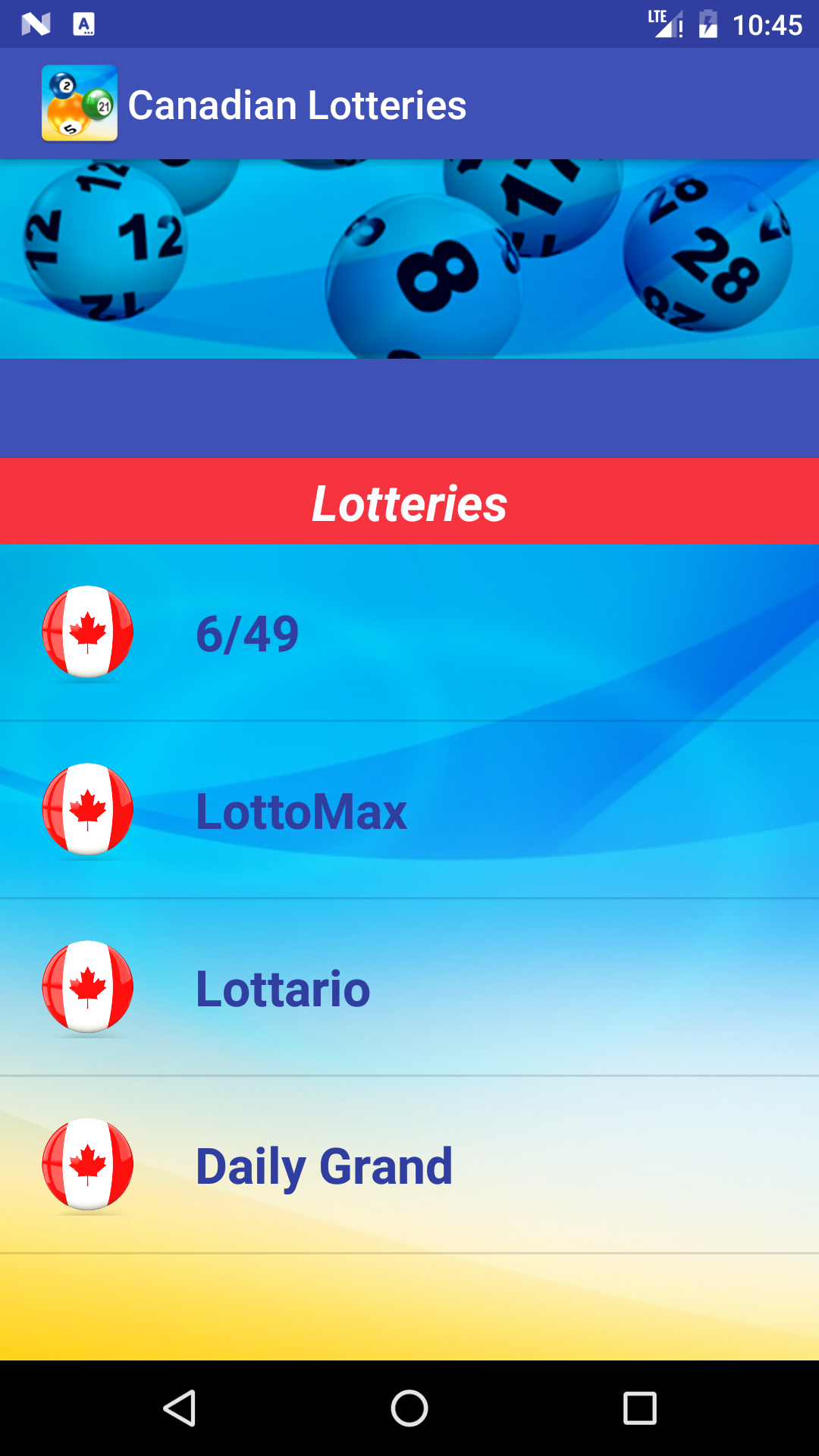This screenshot has height=1456, width=819.
Task: Tap the Canadian flag beside LottoMax
Action: click(x=86, y=810)
